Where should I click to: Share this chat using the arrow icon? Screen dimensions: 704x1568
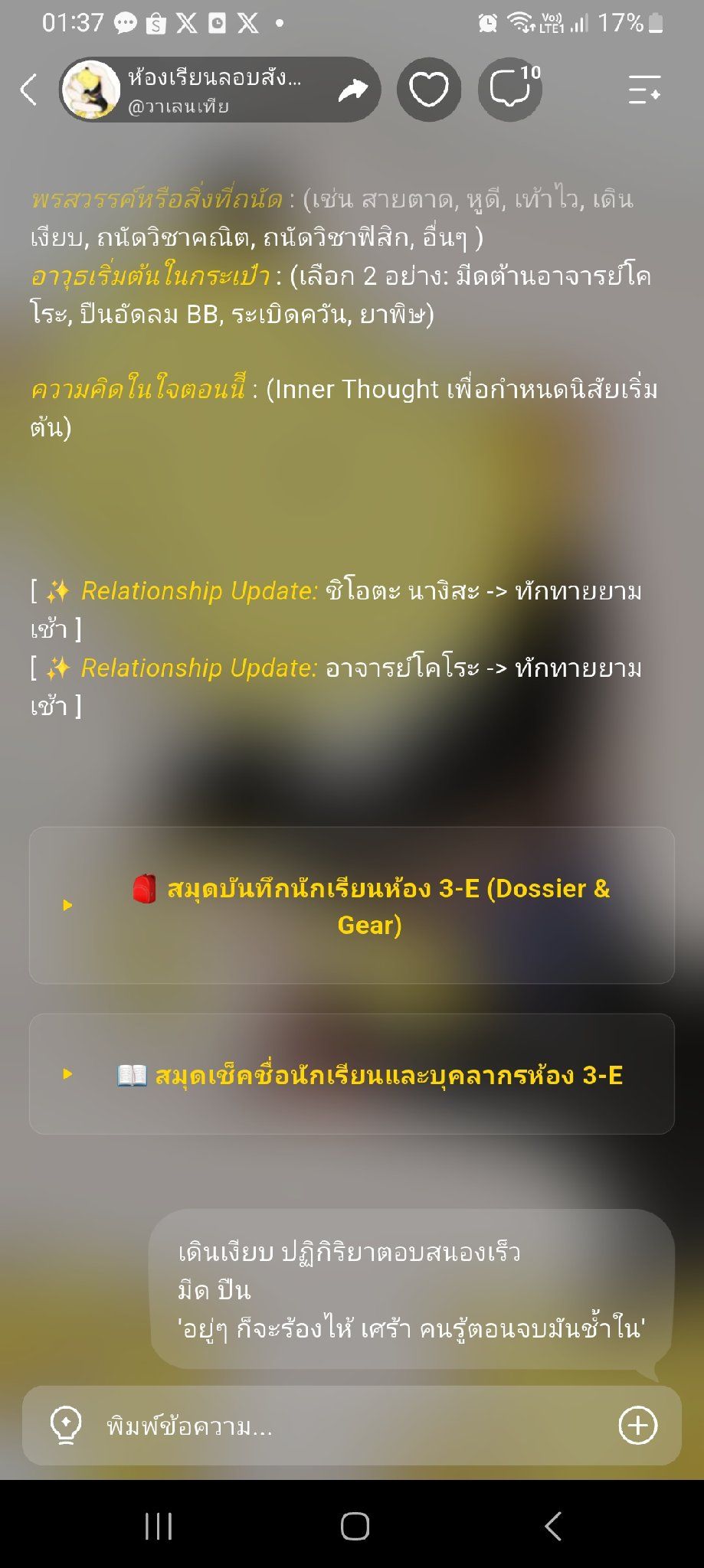tap(353, 90)
